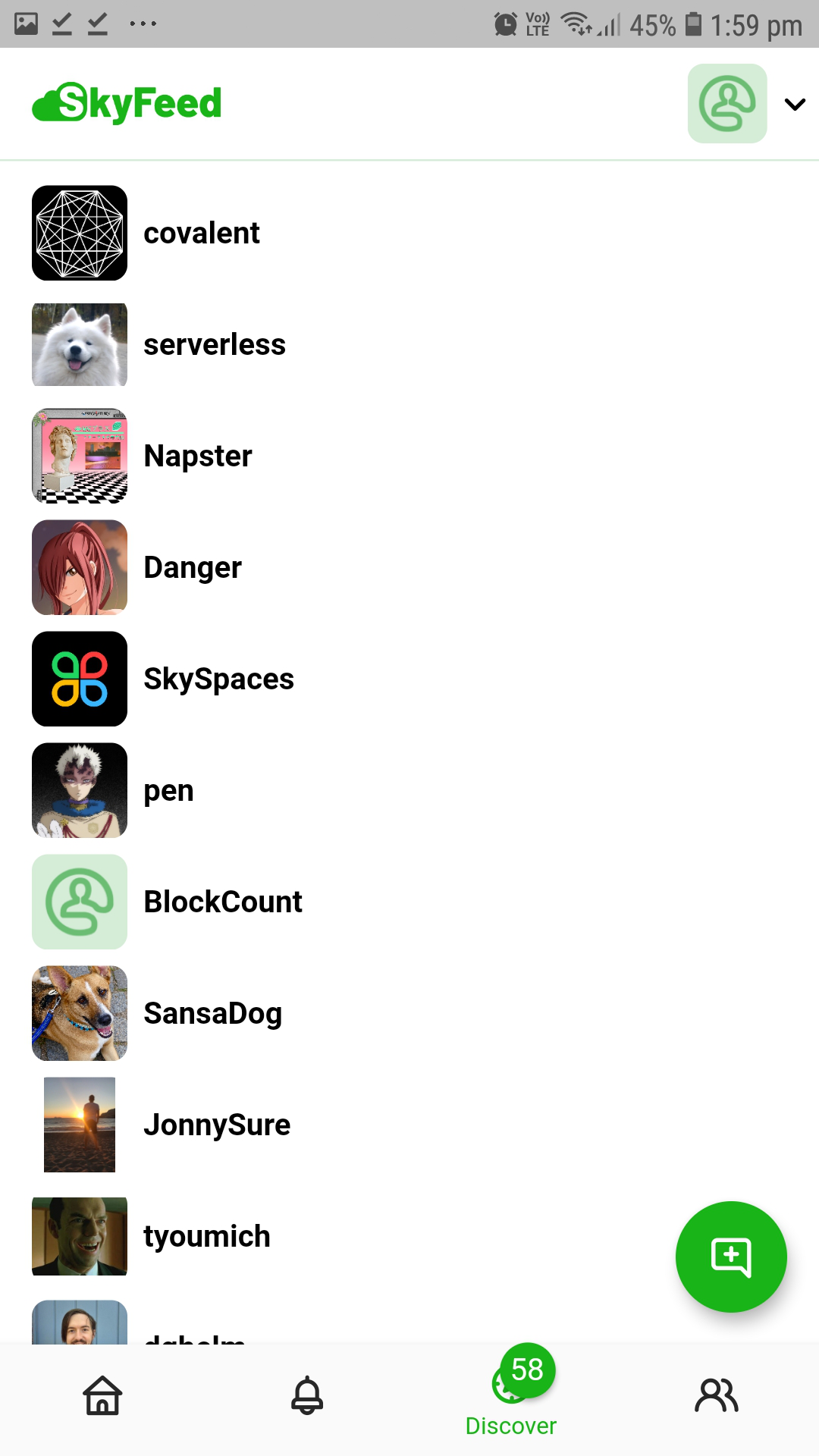Select the Danger user

click(193, 567)
